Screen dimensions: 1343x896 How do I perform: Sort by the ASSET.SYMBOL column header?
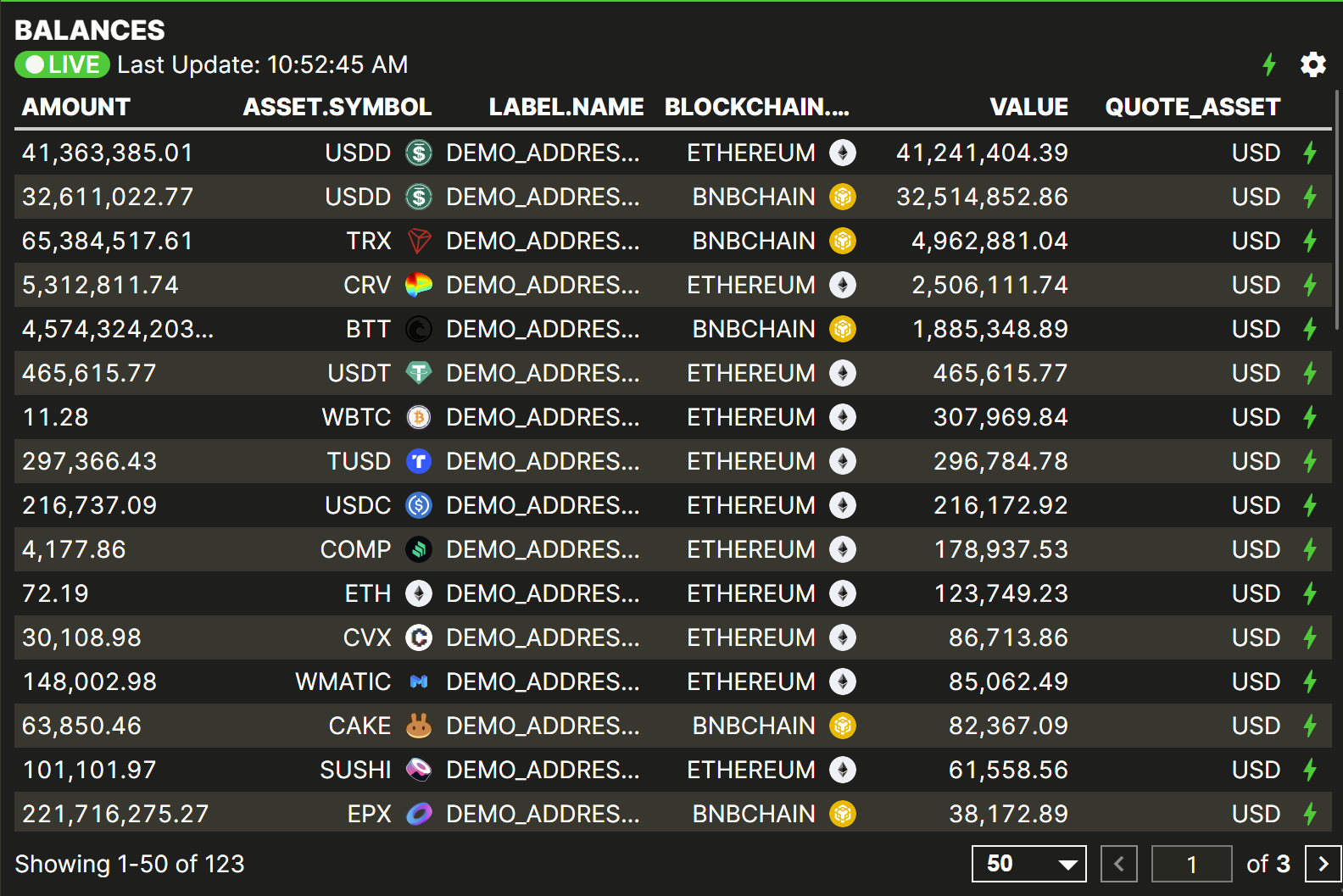337,107
